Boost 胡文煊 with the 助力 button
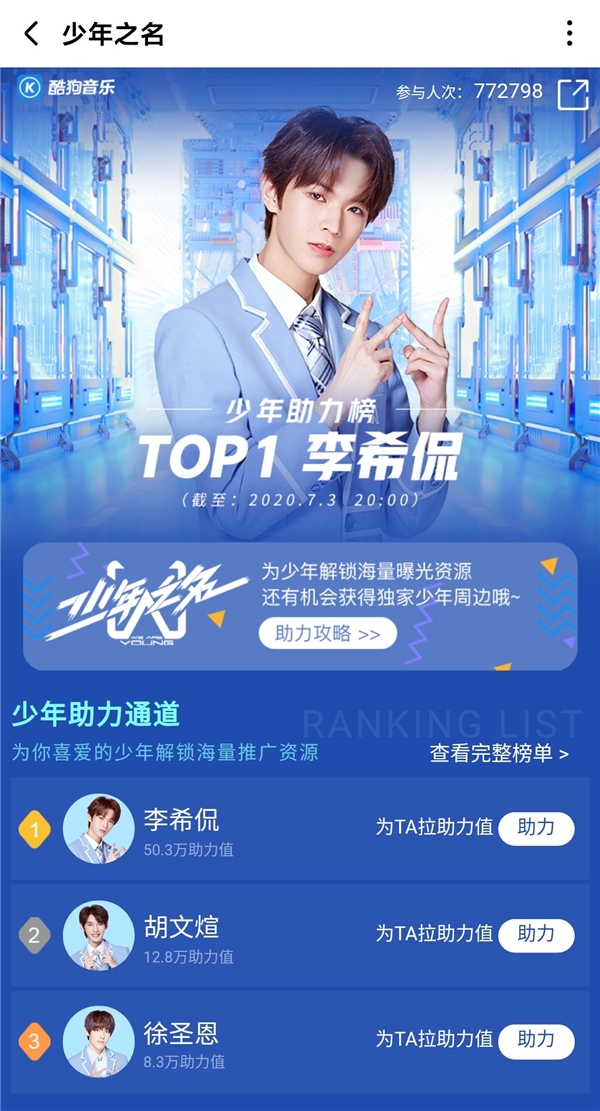The image size is (600, 1111). tap(536, 934)
